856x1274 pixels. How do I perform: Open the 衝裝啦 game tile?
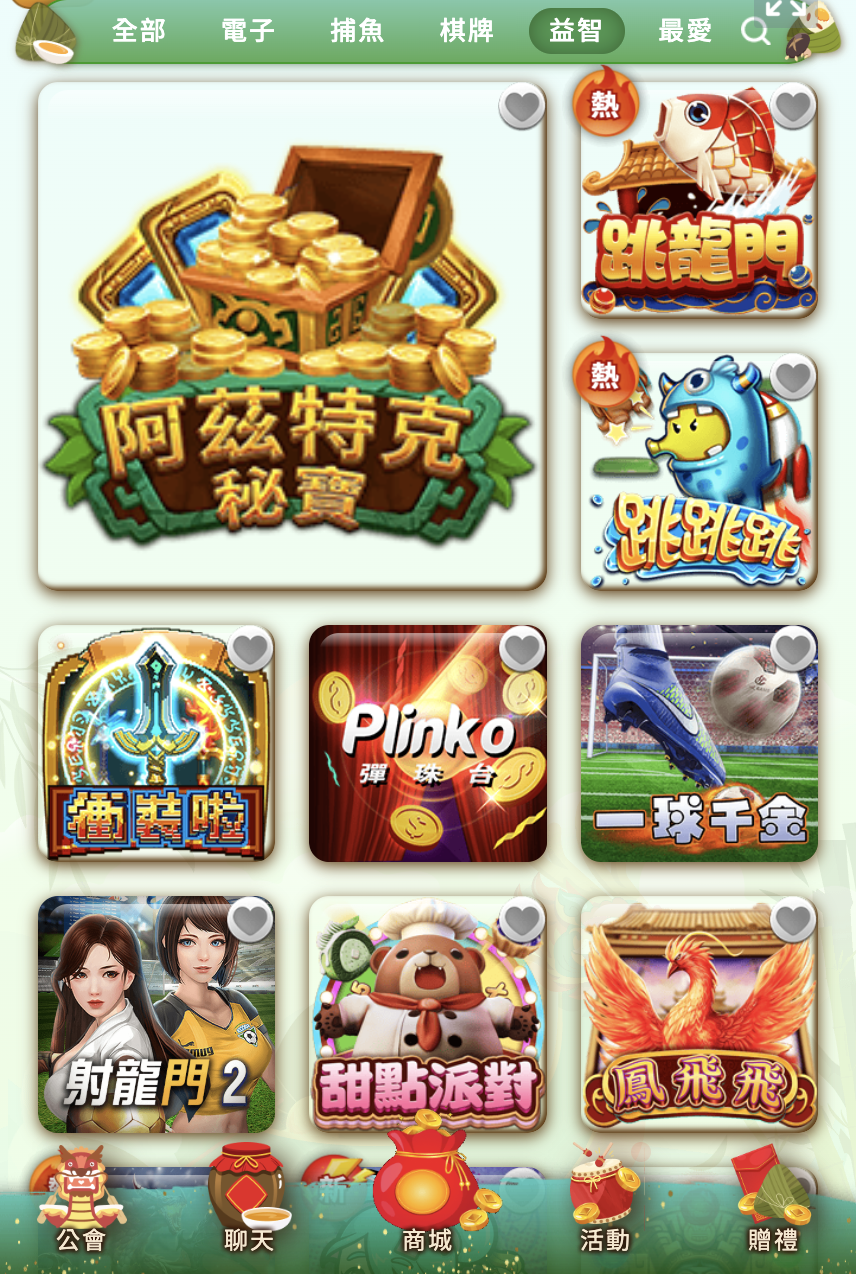(156, 743)
